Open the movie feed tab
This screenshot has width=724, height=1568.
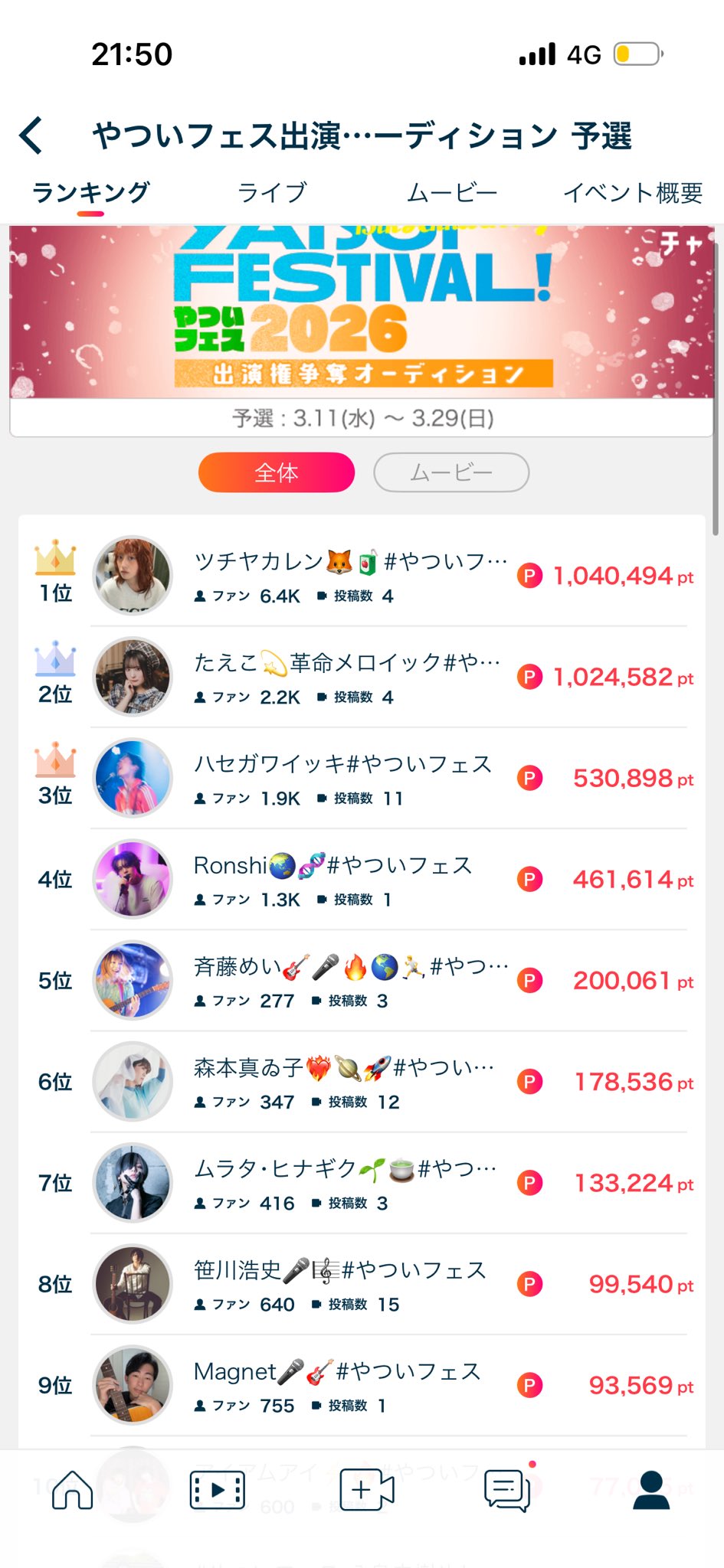point(217,1490)
